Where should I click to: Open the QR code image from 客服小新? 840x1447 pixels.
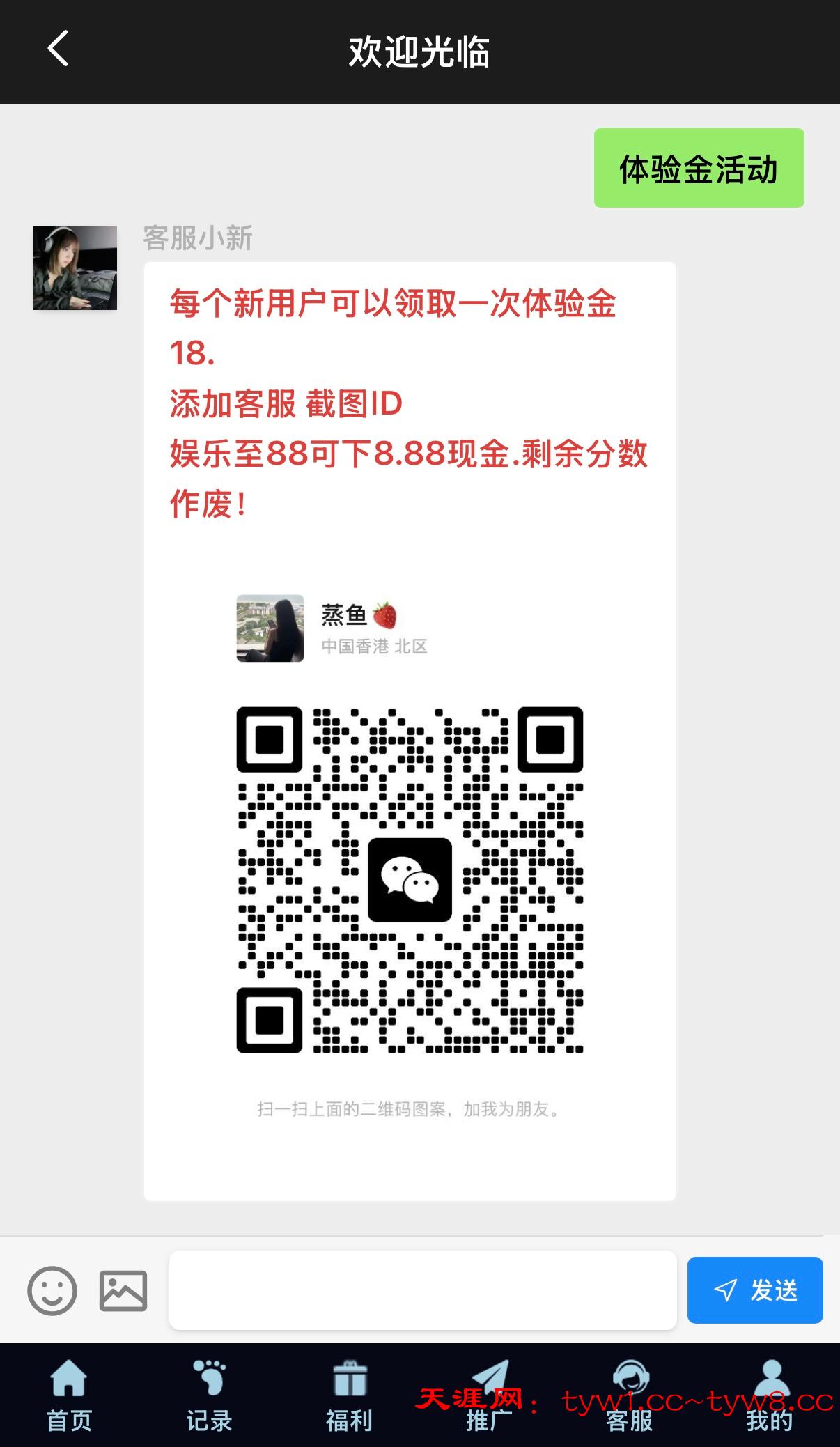410,879
